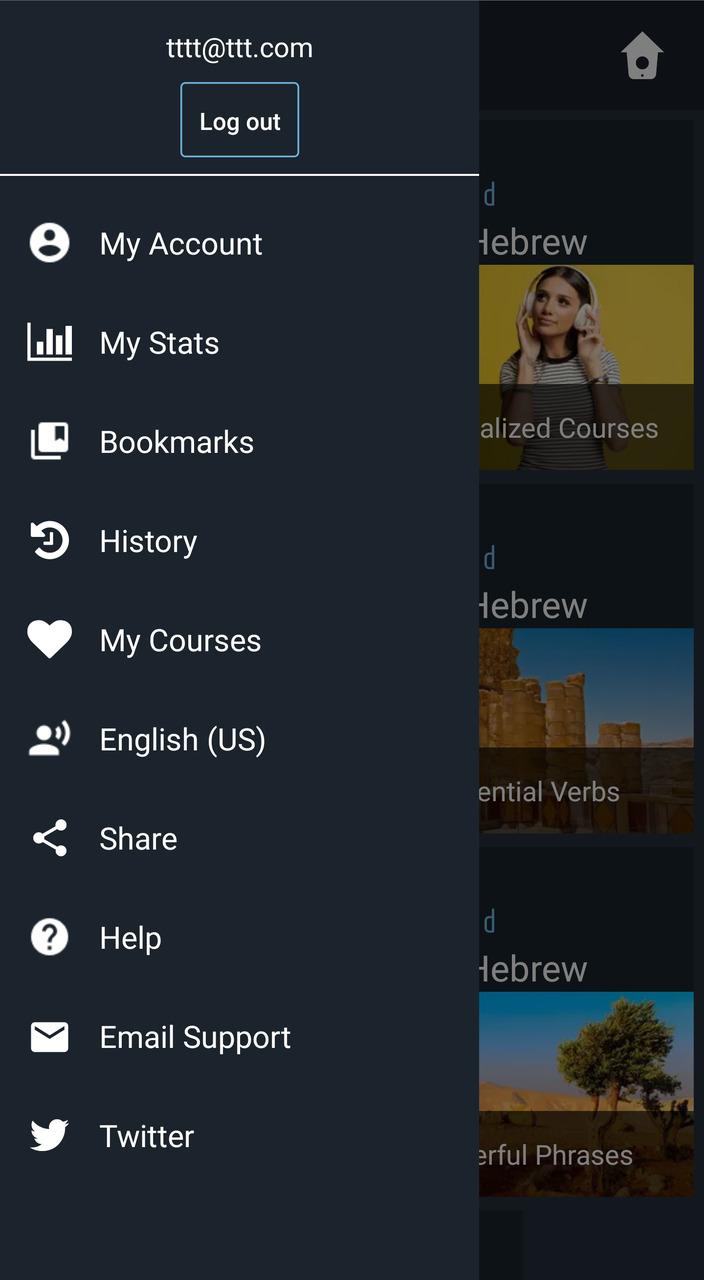
Task: Open the Help section
Action: pyautogui.click(x=130, y=938)
